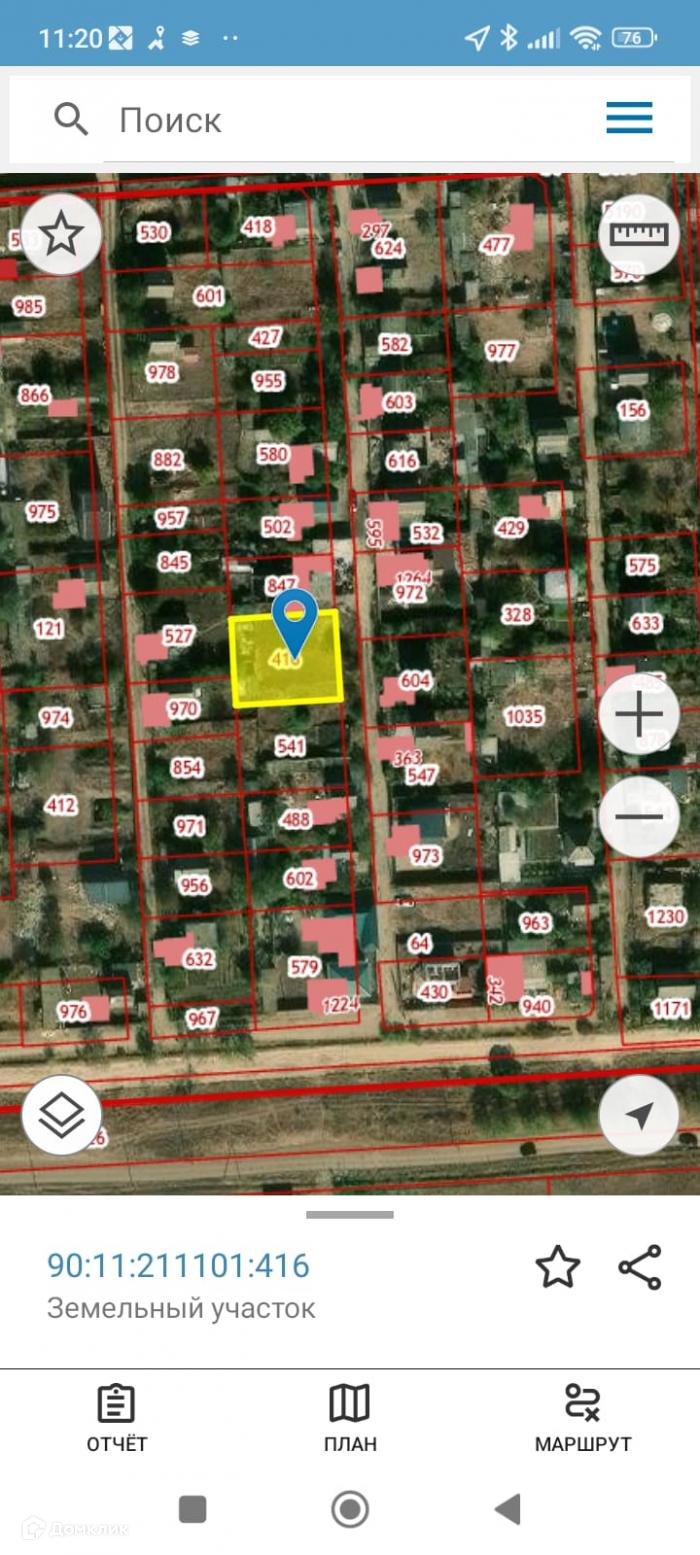Zoom out on the map
The width and height of the screenshot is (700, 1555).
639,816
